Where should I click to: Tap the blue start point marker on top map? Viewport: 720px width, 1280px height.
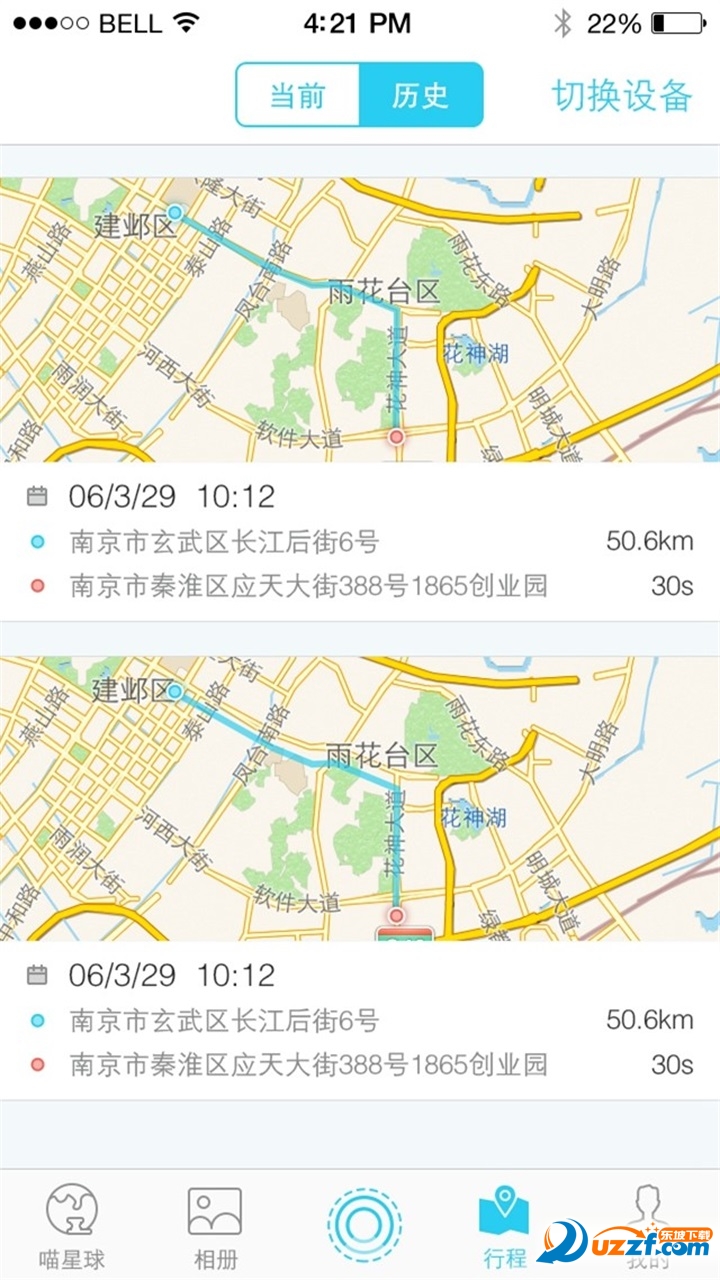175,213
